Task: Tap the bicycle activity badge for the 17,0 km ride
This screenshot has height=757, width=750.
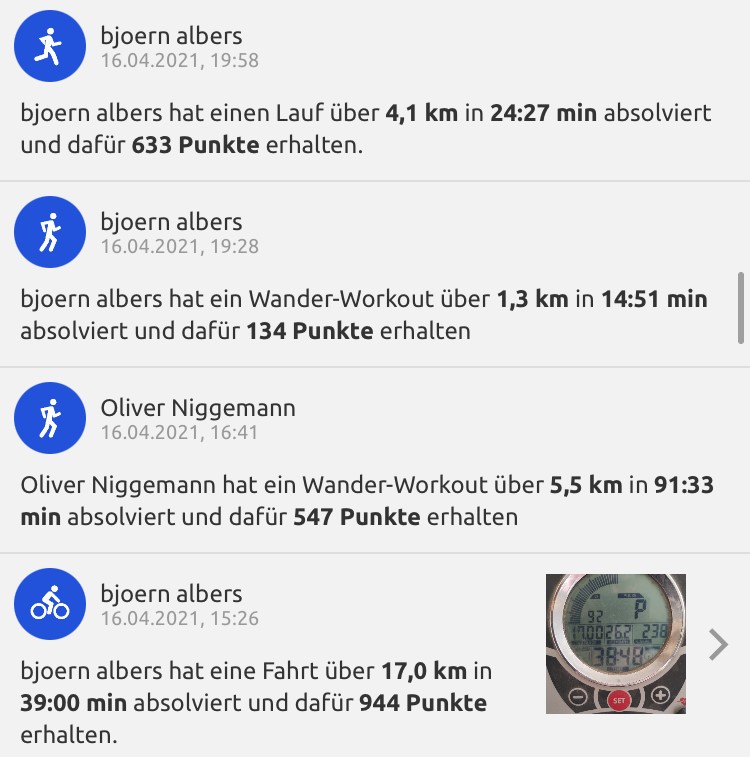Action: (50, 603)
